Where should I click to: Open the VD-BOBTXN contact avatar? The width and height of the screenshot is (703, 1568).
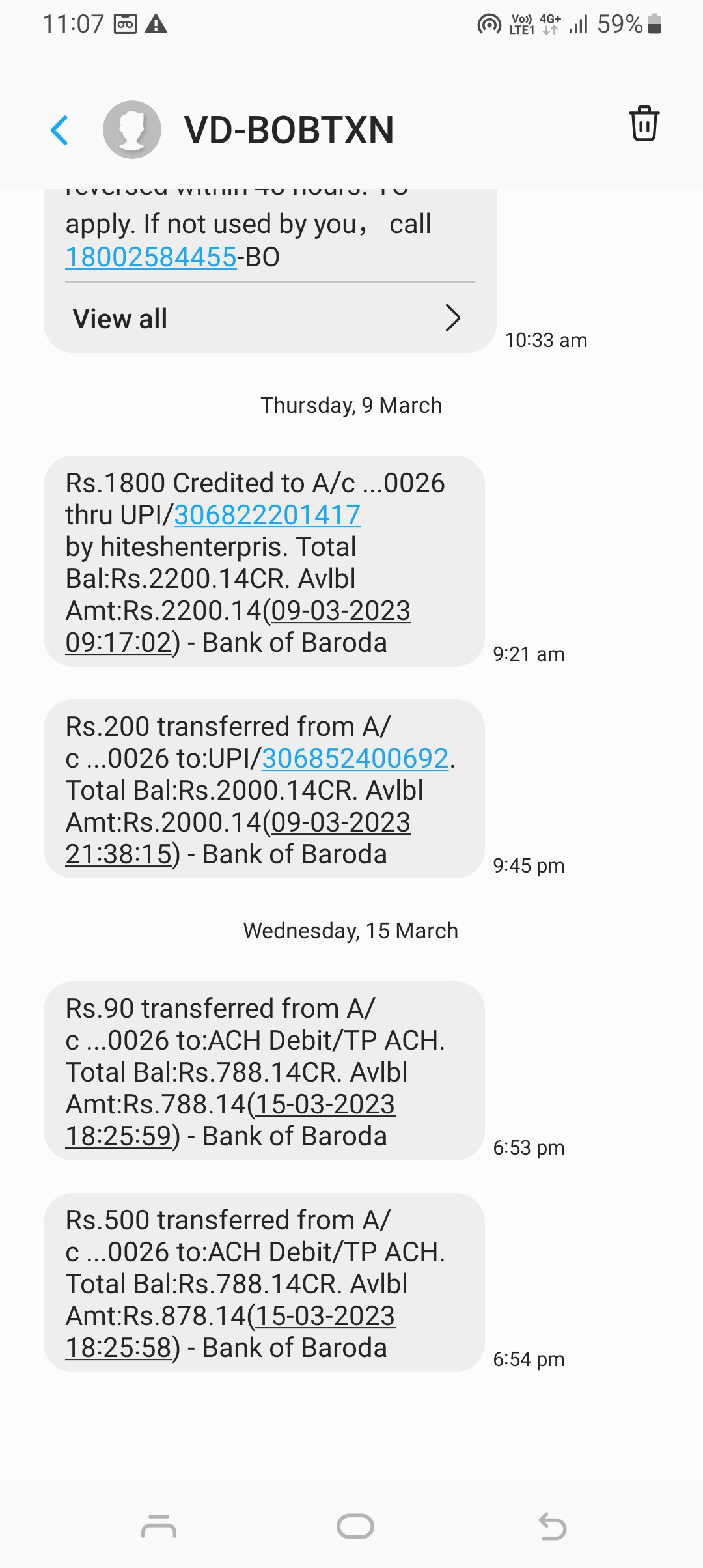point(132,130)
